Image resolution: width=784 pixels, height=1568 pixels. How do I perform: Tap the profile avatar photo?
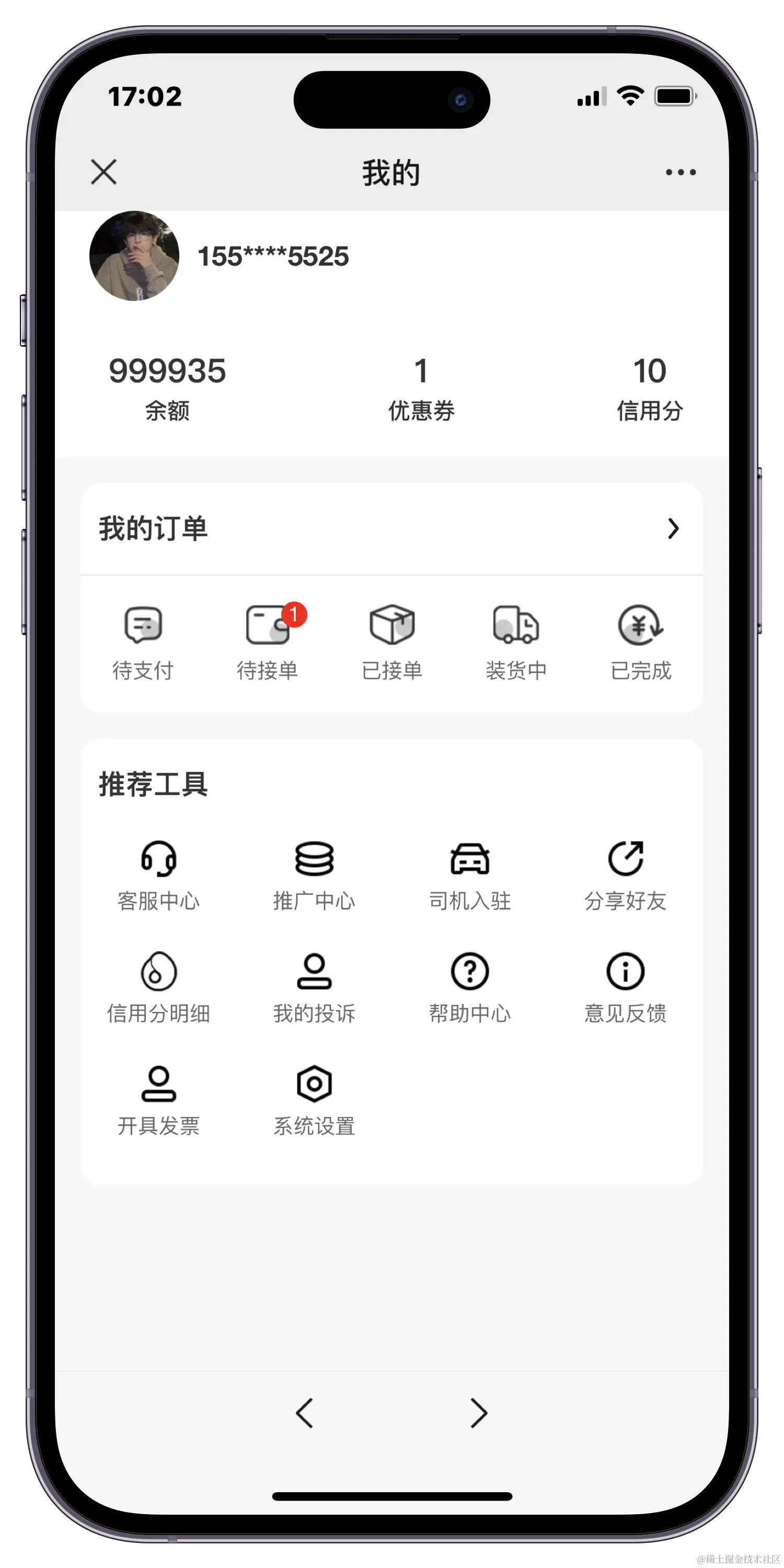pos(134,256)
